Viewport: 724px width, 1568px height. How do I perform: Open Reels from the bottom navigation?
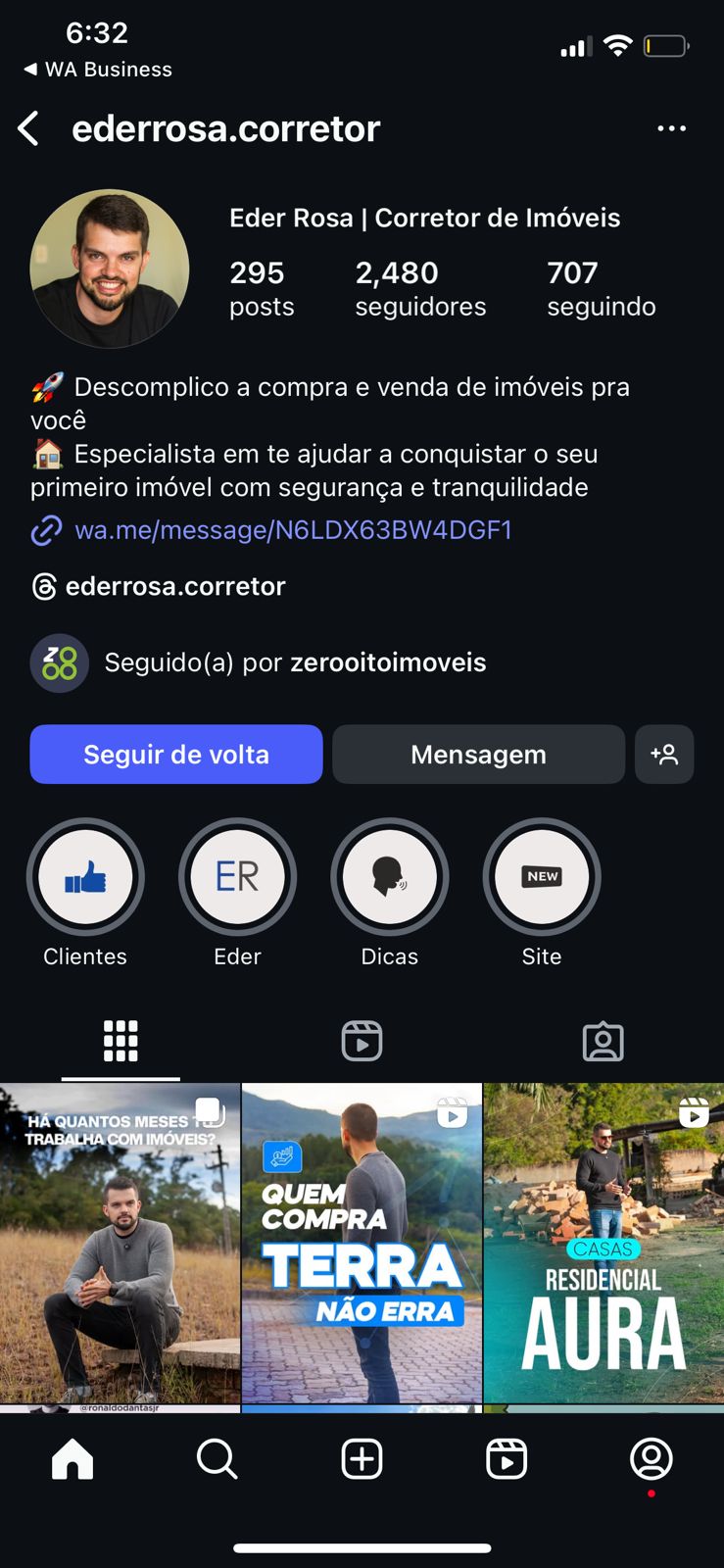(507, 1459)
